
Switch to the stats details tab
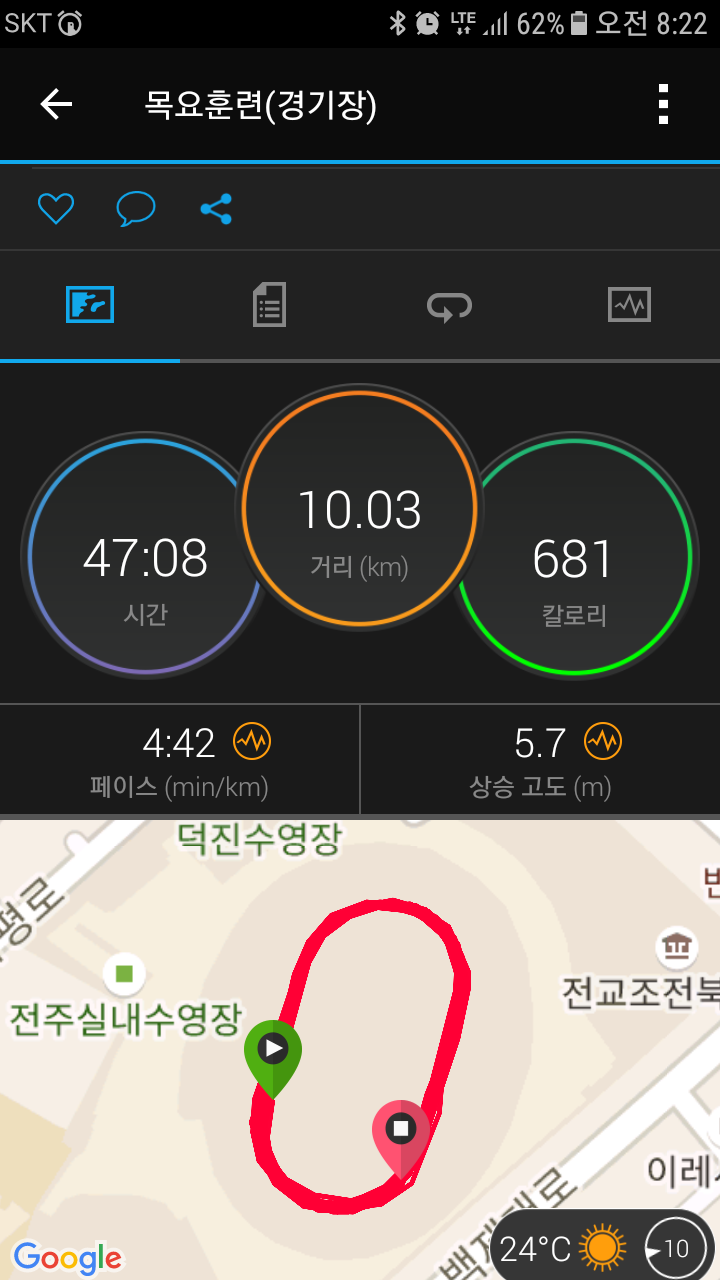[269, 304]
